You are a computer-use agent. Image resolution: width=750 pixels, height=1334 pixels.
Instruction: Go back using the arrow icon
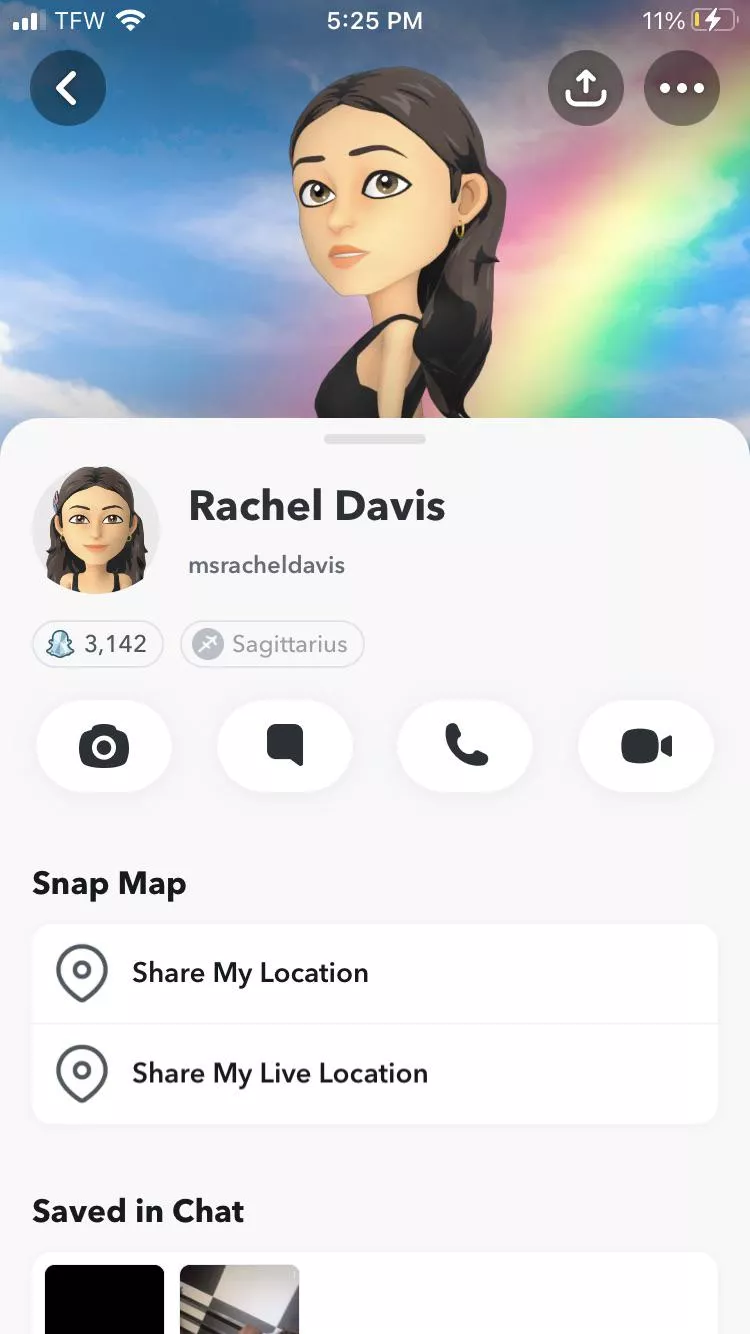[68, 88]
